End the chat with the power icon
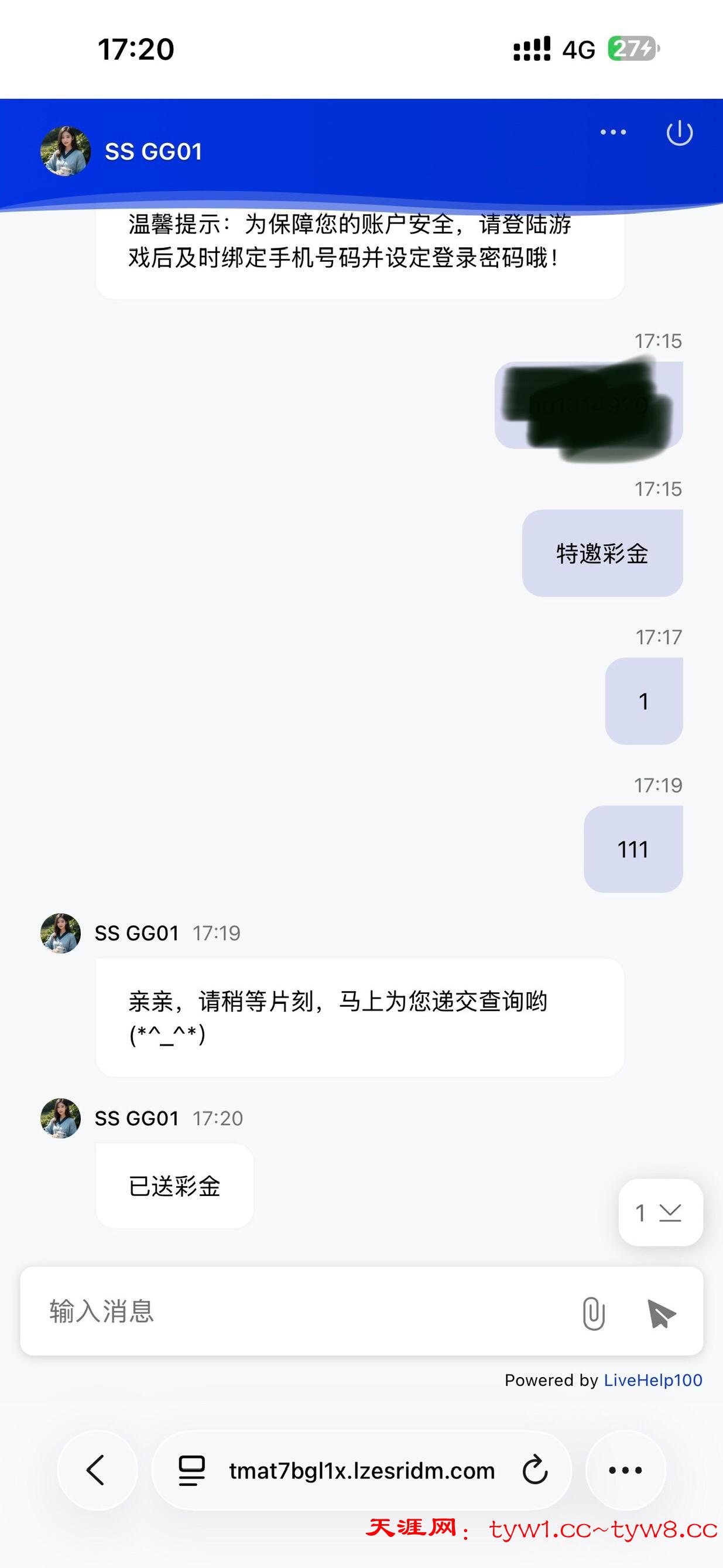The image size is (723, 1568). [679, 134]
